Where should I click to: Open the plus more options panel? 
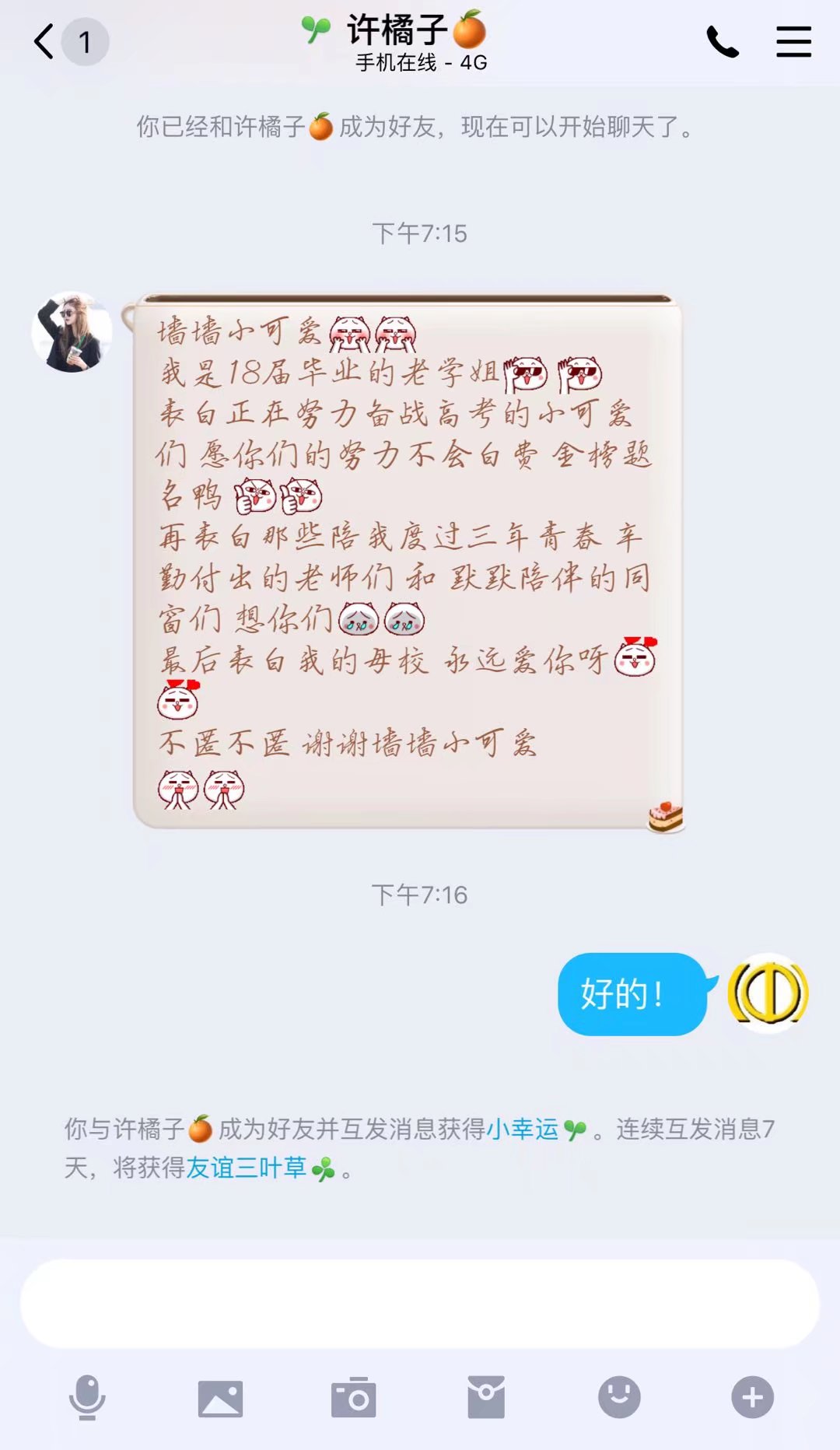pyautogui.click(x=752, y=1397)
